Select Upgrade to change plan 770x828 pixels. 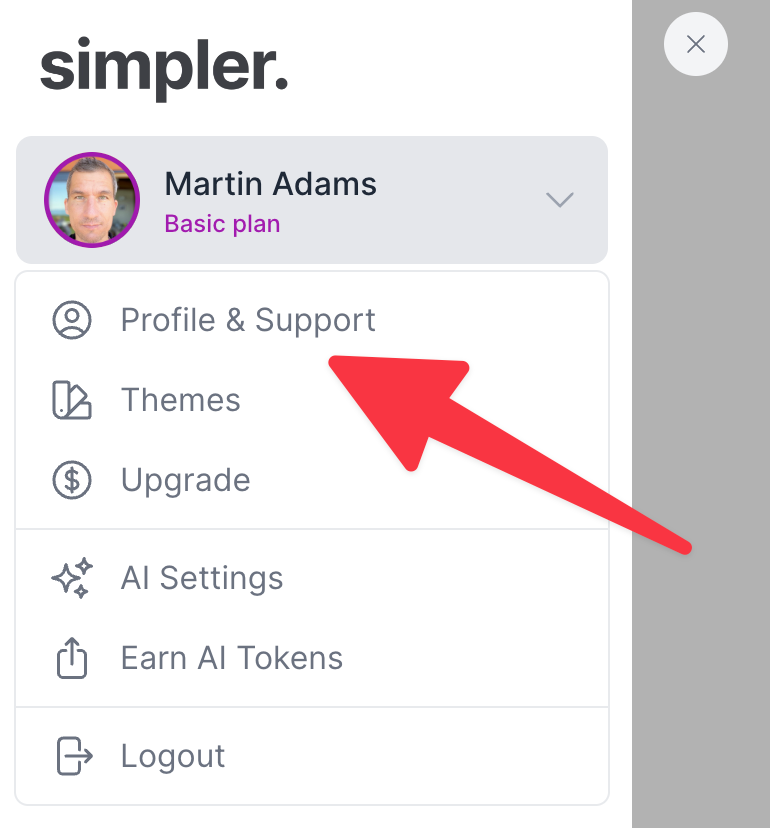185,480
